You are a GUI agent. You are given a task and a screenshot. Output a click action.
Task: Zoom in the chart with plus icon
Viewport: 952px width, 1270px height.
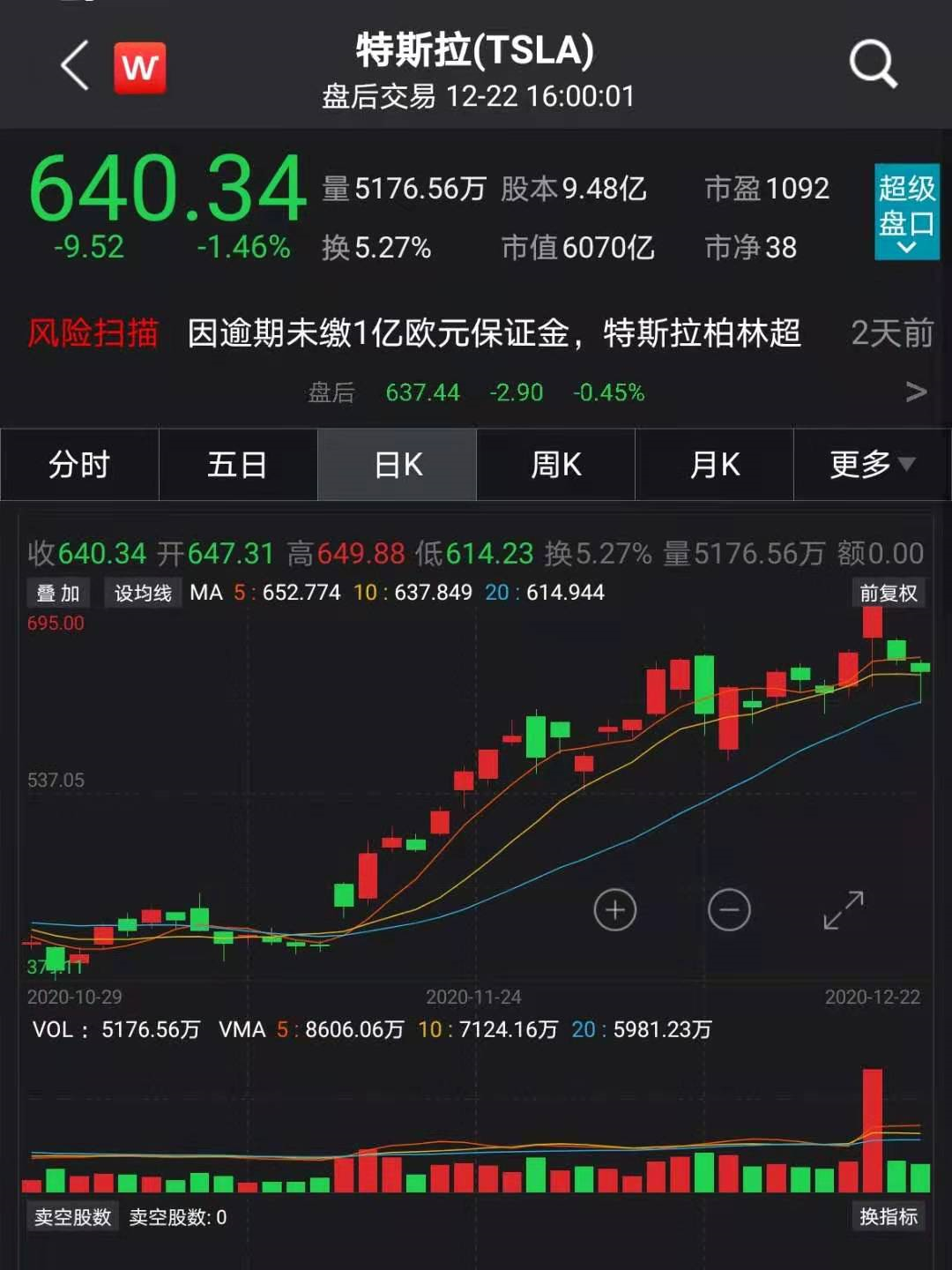click(x=615, y=910)
